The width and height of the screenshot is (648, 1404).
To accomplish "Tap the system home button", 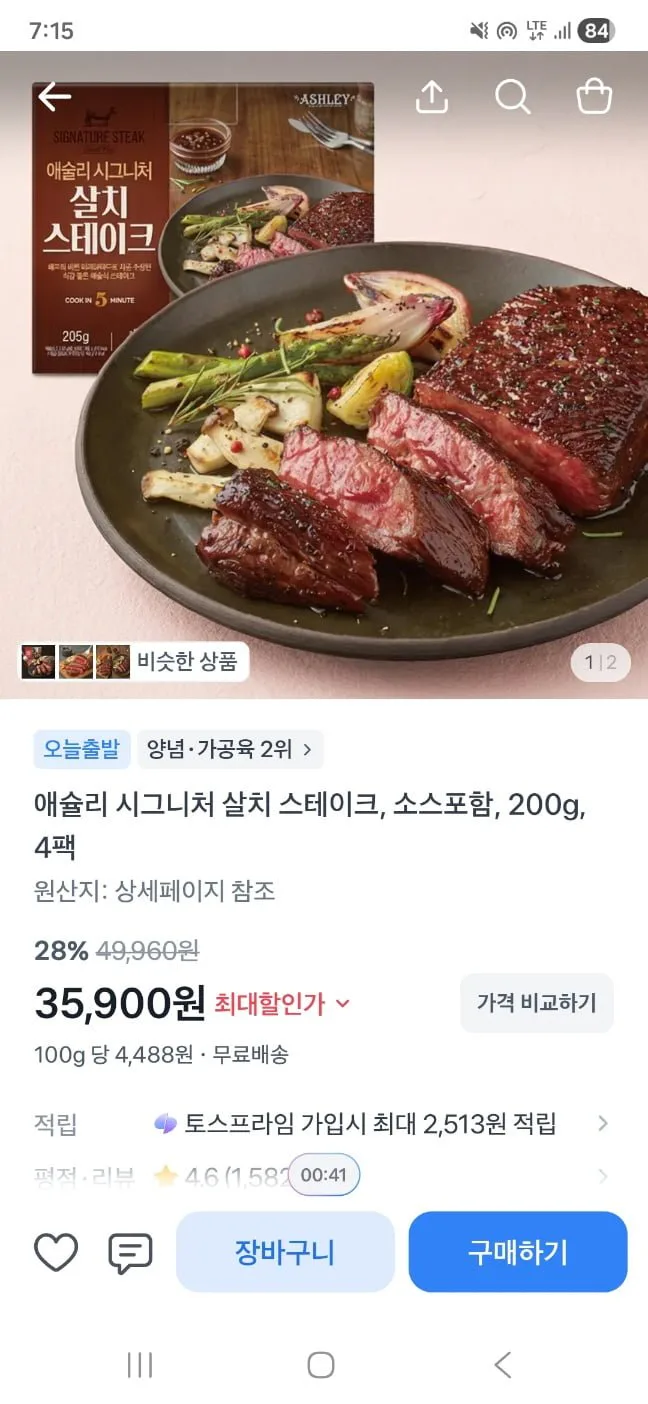I will coord(321,1365).
